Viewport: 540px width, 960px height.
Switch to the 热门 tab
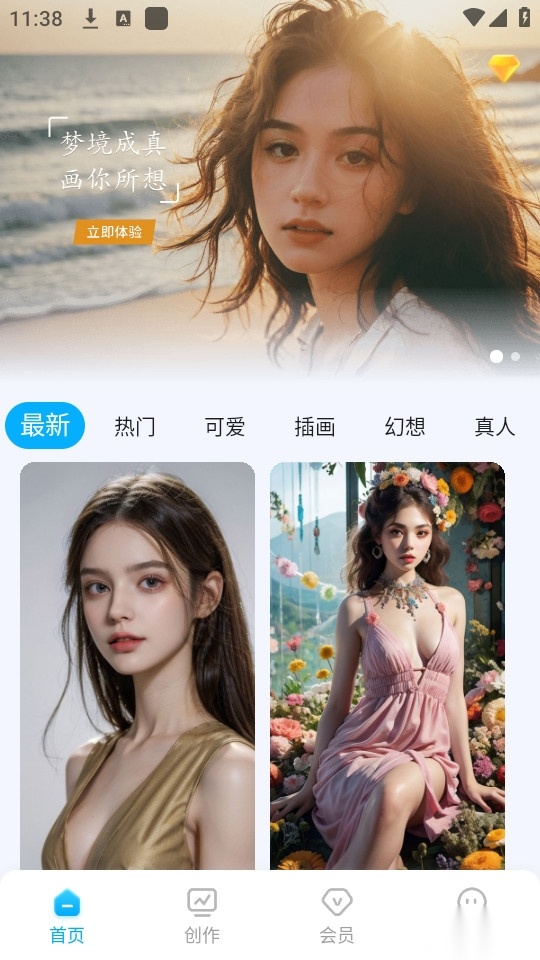click(x=135, y=426)
